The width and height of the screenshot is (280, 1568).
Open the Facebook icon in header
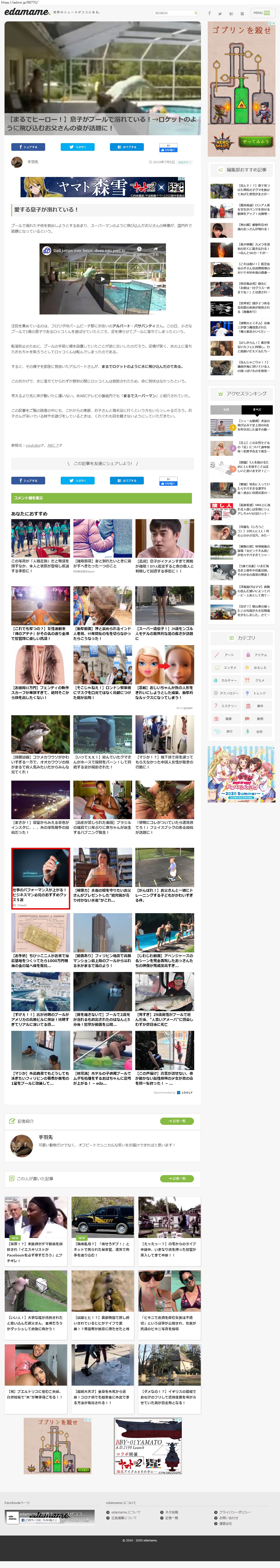click(x=210, y=13)
